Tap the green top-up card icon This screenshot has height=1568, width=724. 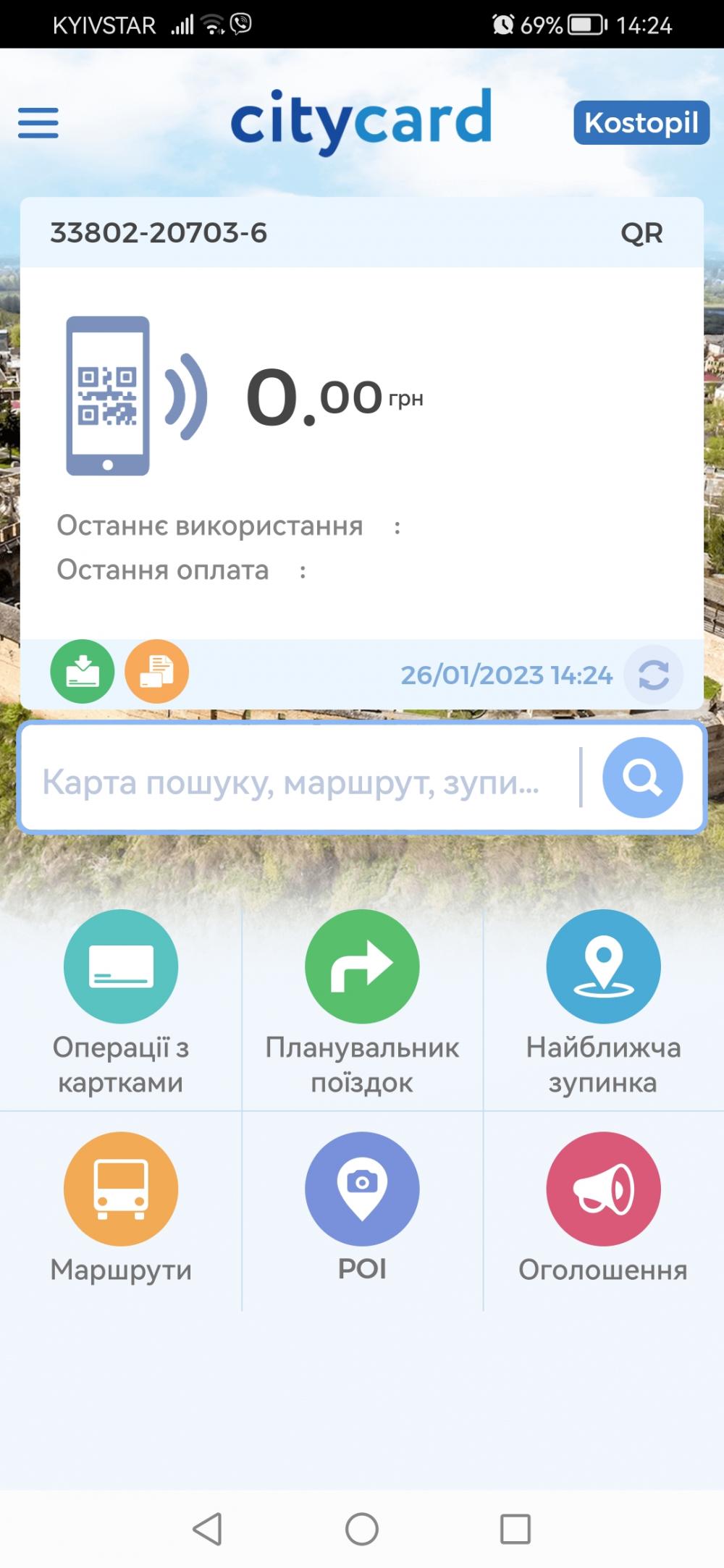pos(83,672)
